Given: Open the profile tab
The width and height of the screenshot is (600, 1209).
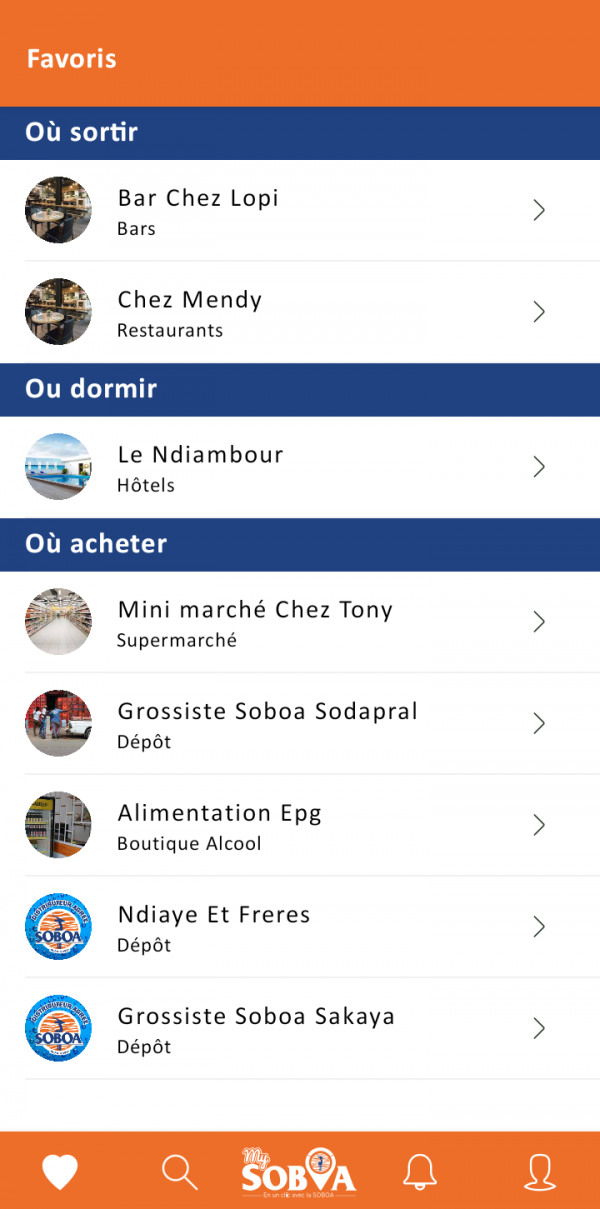Looking at the screenshot, I should click(x=540, y=1171).
